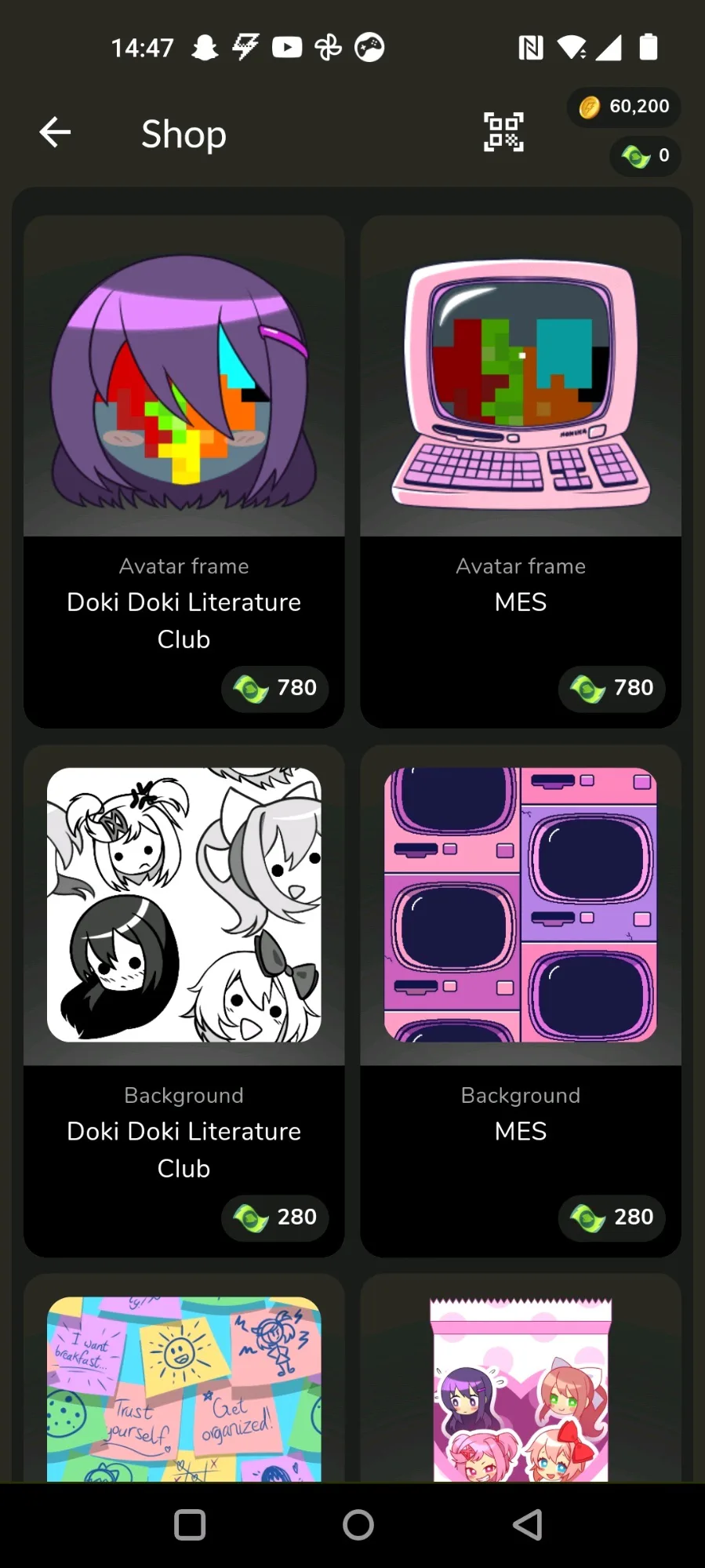This screenshot has height=1568, width=705.
Task: Open the recent apps view
Action: pos(190,1525)
